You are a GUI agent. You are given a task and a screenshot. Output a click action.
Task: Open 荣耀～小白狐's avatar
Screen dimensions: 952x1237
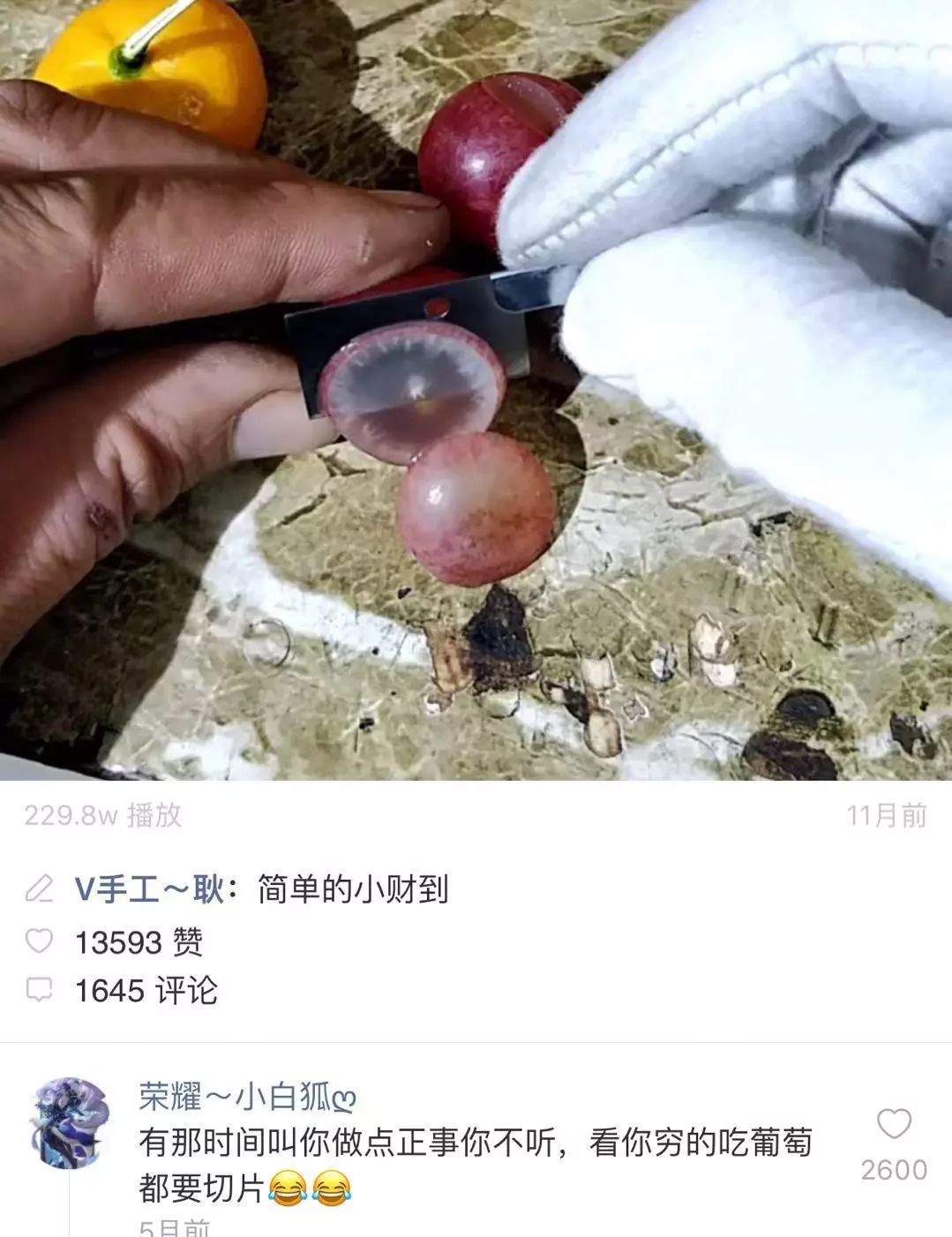(70, 1123)
